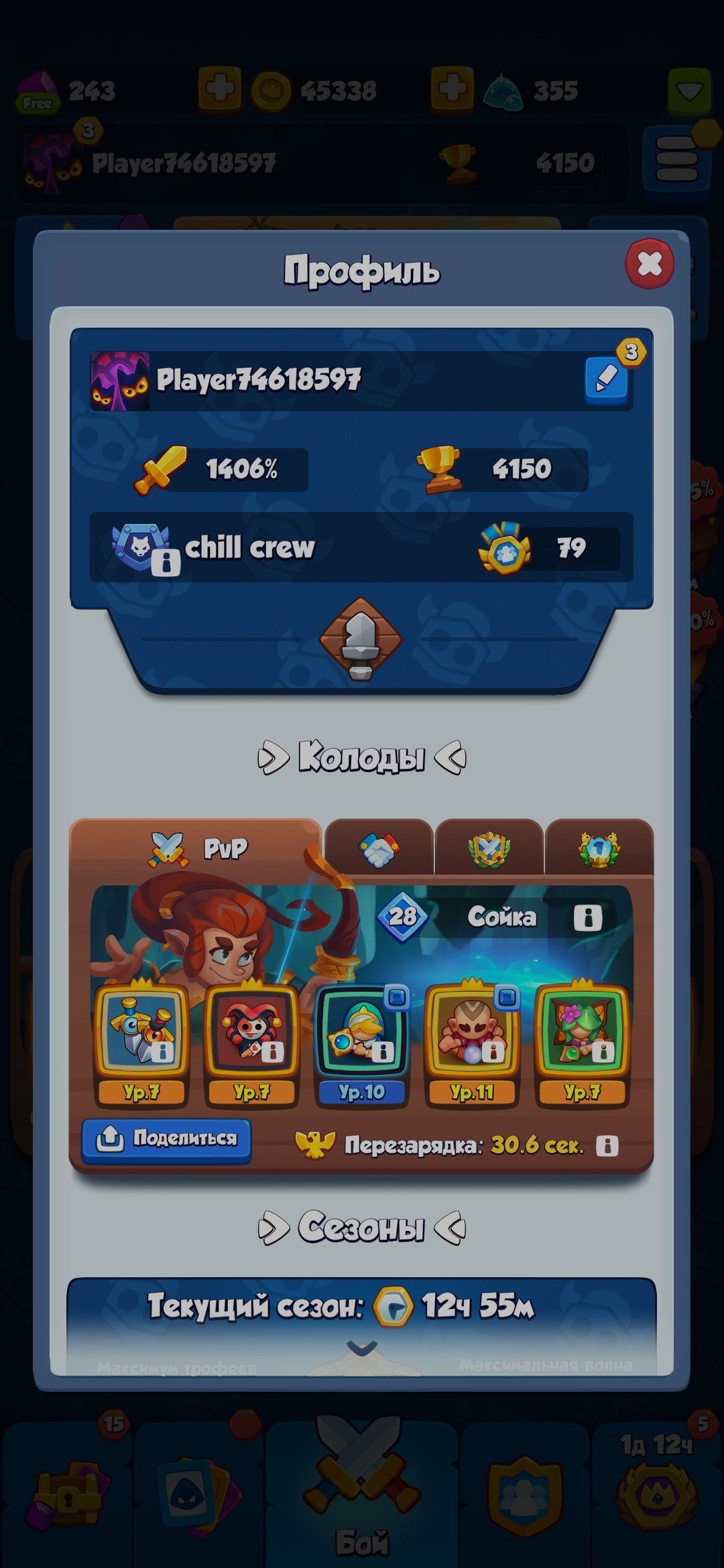The image size is (724, 1568).
Task: Switch to the laurel wreath deck tab
Action: coord(599,849)
